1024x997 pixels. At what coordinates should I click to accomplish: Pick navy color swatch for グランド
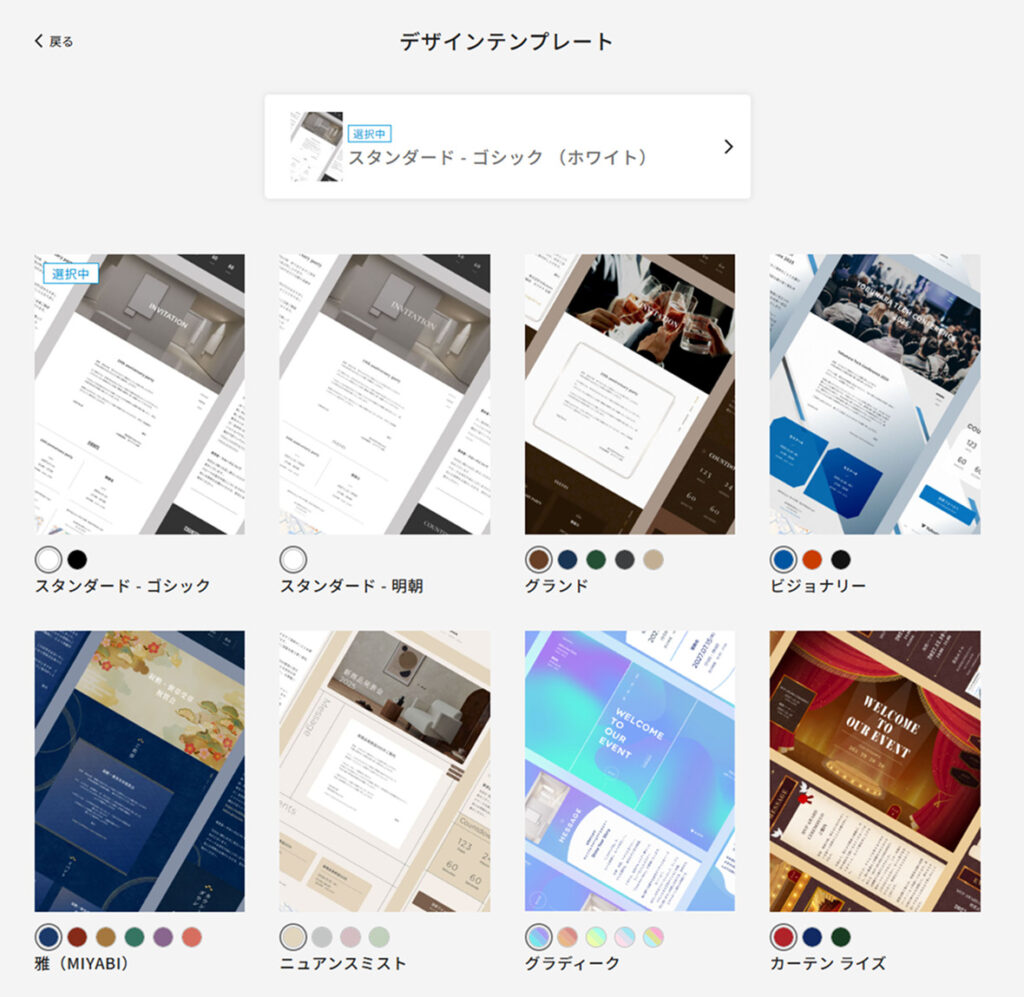568,560
